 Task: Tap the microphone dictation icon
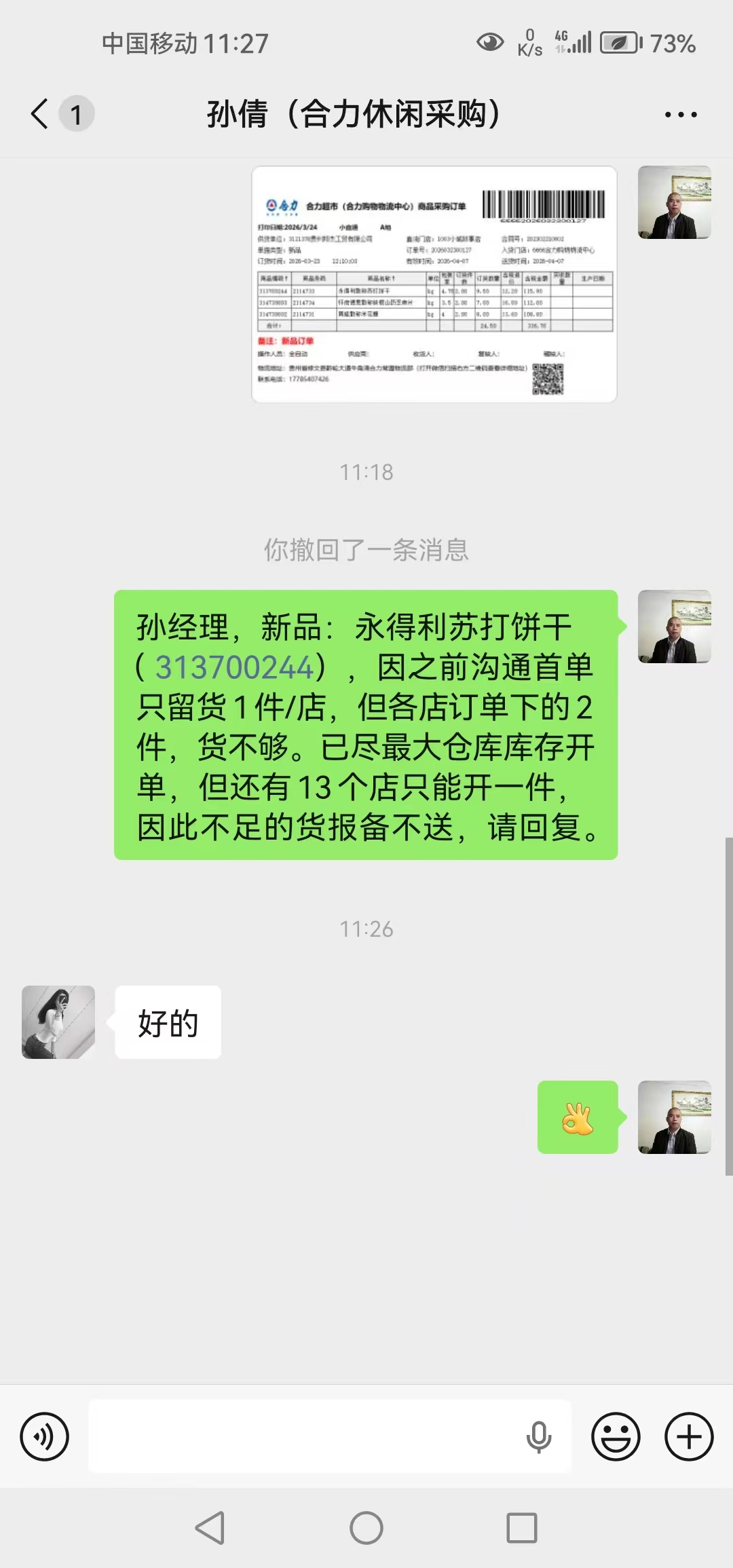pos(539,1437)
